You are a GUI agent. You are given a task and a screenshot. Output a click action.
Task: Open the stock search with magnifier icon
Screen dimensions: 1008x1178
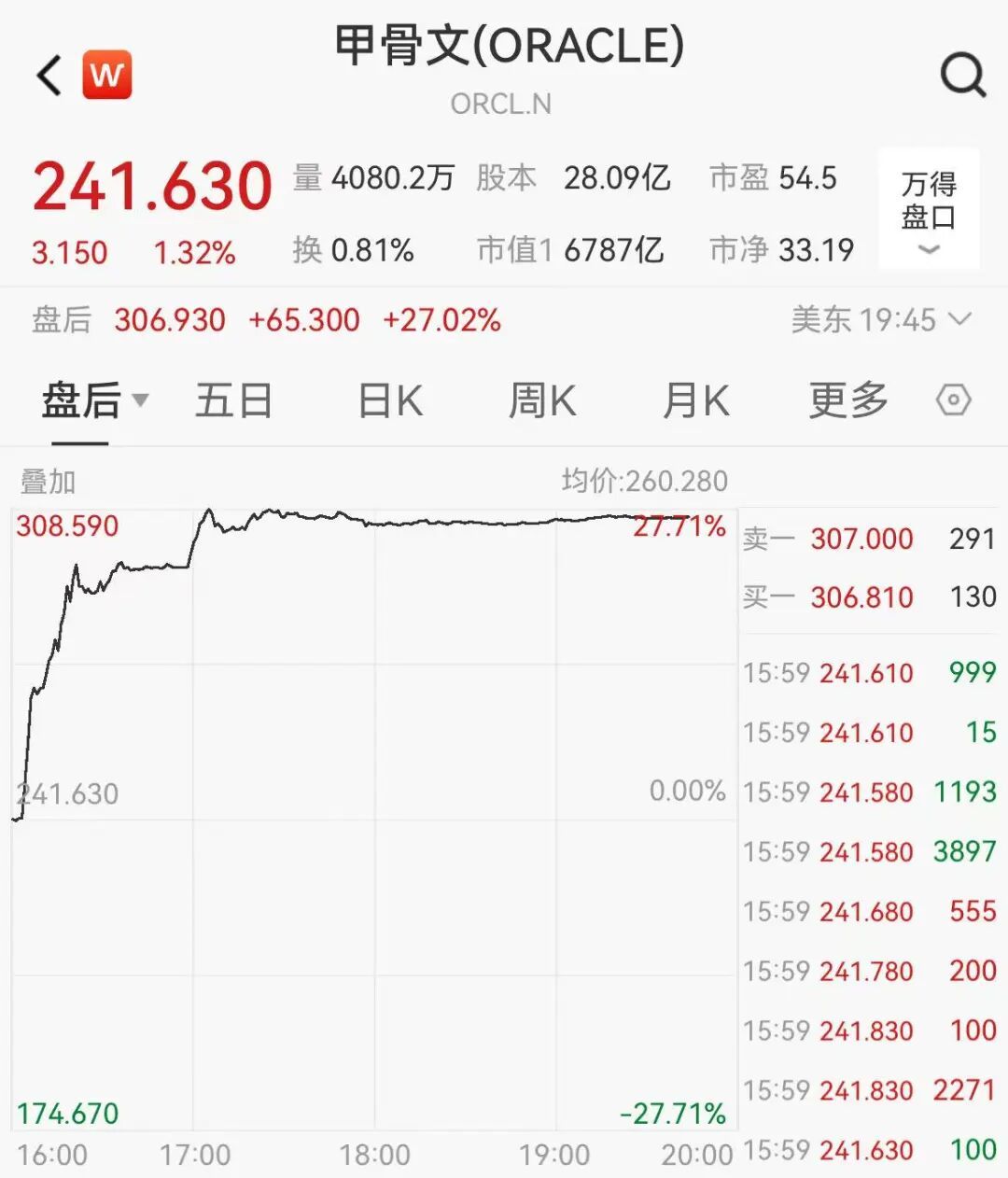click(963, 75)
